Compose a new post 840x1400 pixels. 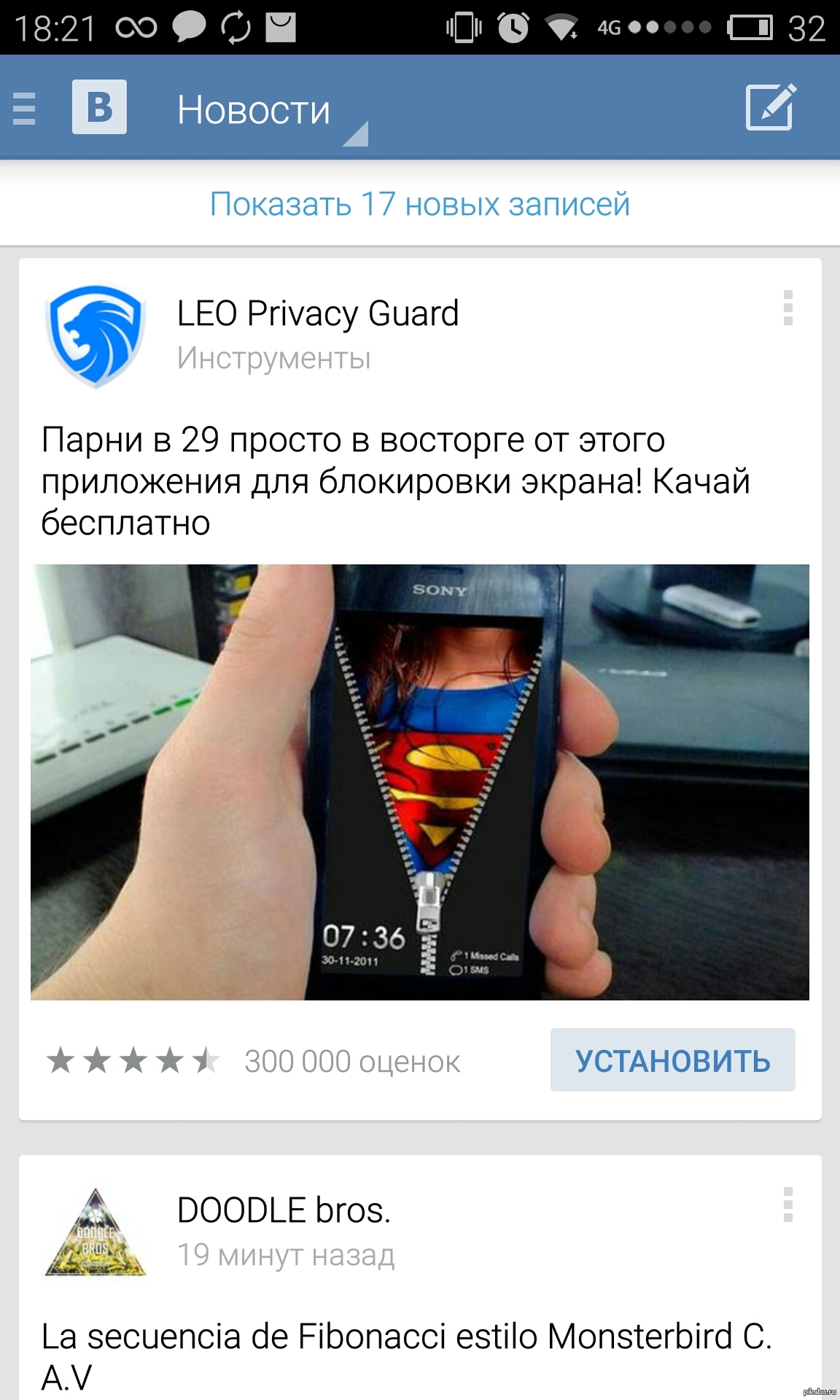pos(770,108)
